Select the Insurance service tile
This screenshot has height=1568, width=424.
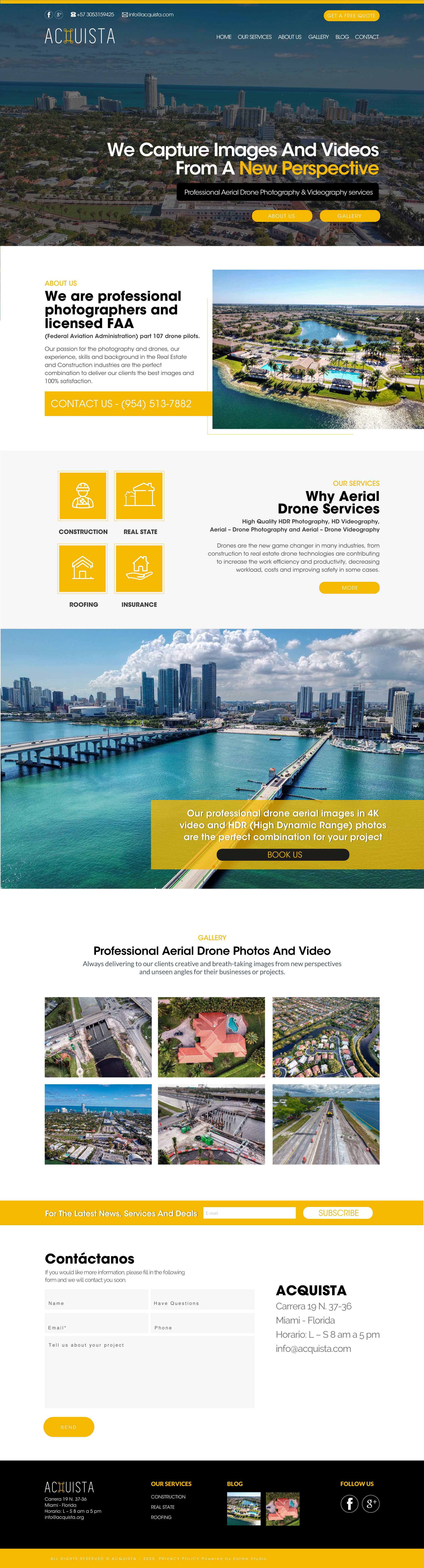(139, 568)
